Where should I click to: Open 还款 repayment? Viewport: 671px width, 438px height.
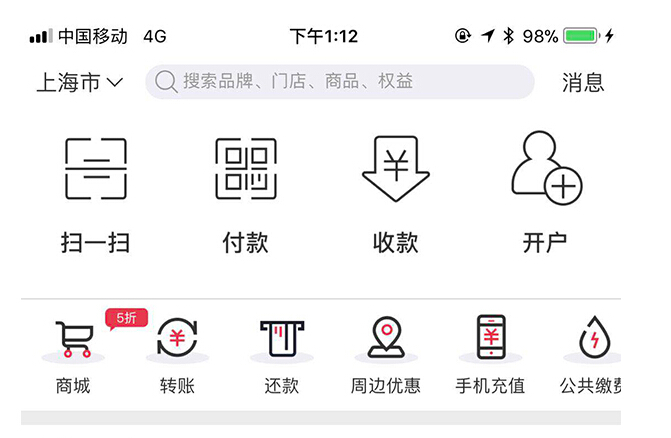282,355
